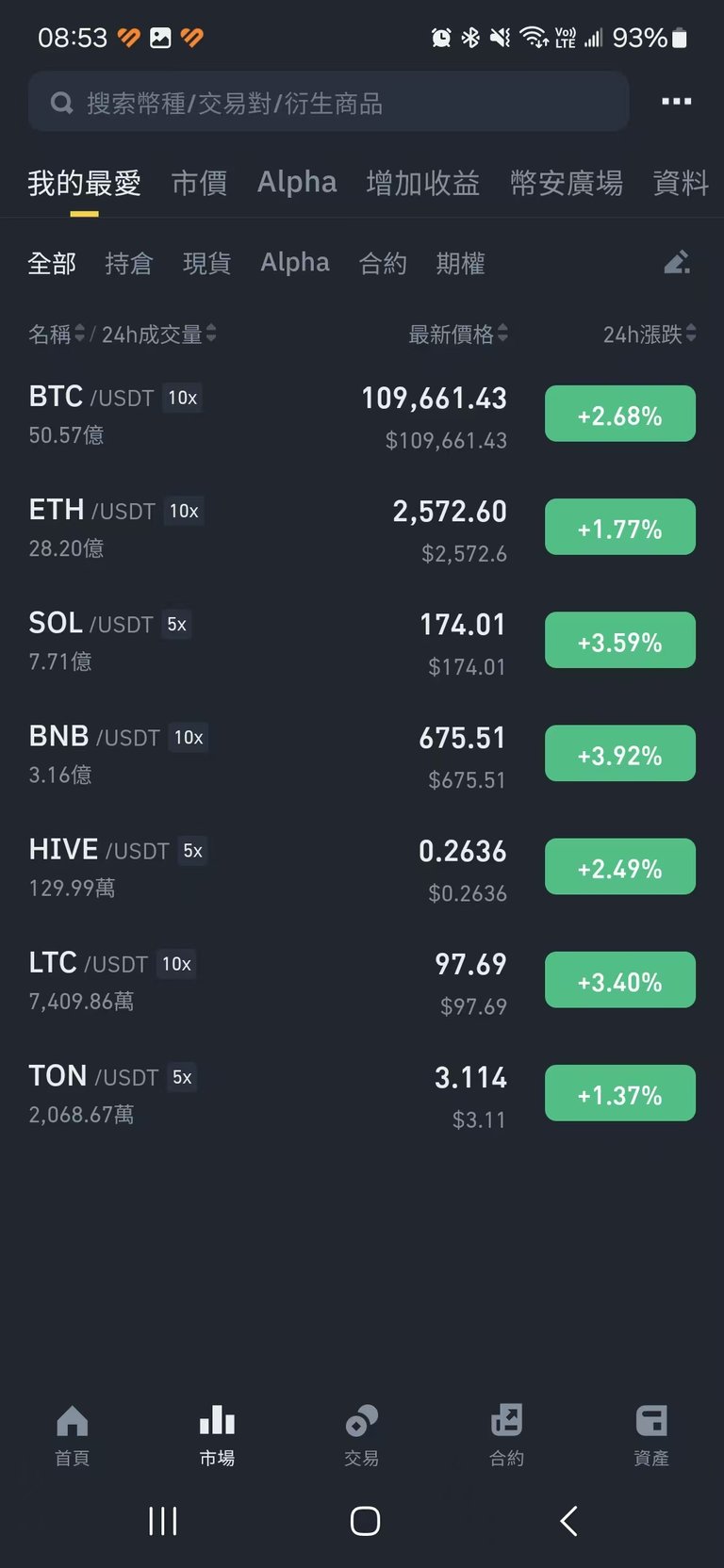The height and width of the screenshot is (1568, 724).
Task: Tap the search box for coins and pairs
Action: pyautogui.click(x=328, y=102)
